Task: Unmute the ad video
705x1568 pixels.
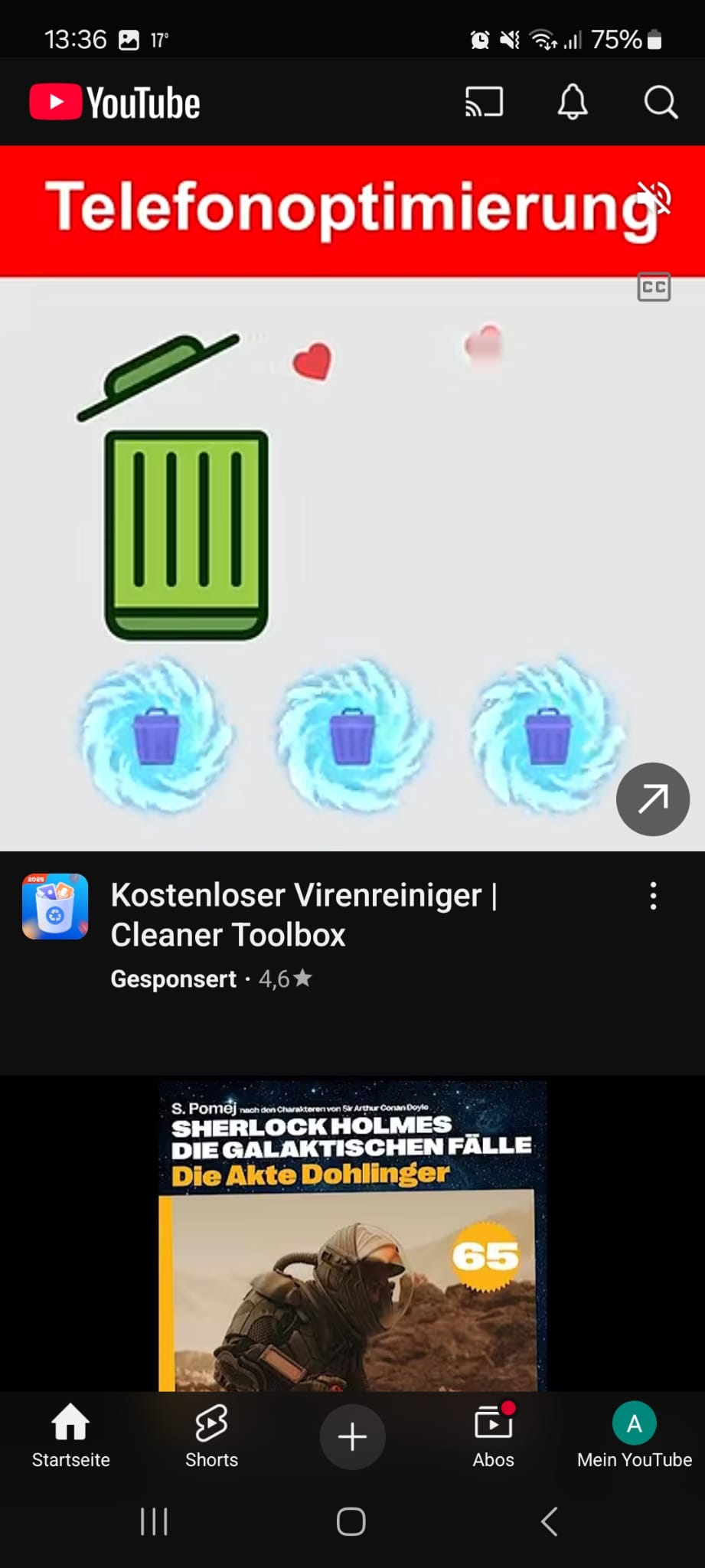Action: pos(655,198)
